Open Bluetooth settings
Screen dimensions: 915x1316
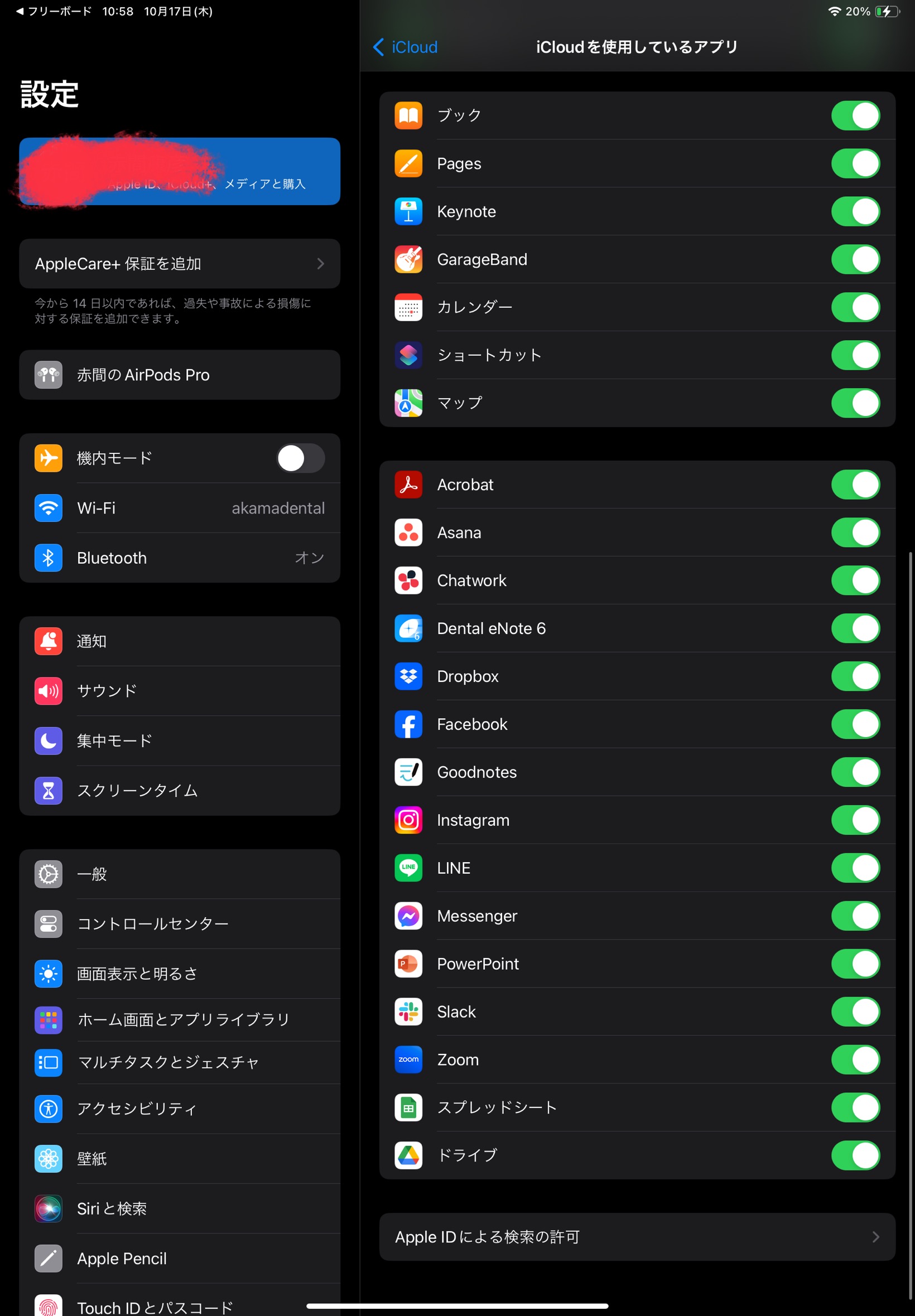[x=180, y=558]
